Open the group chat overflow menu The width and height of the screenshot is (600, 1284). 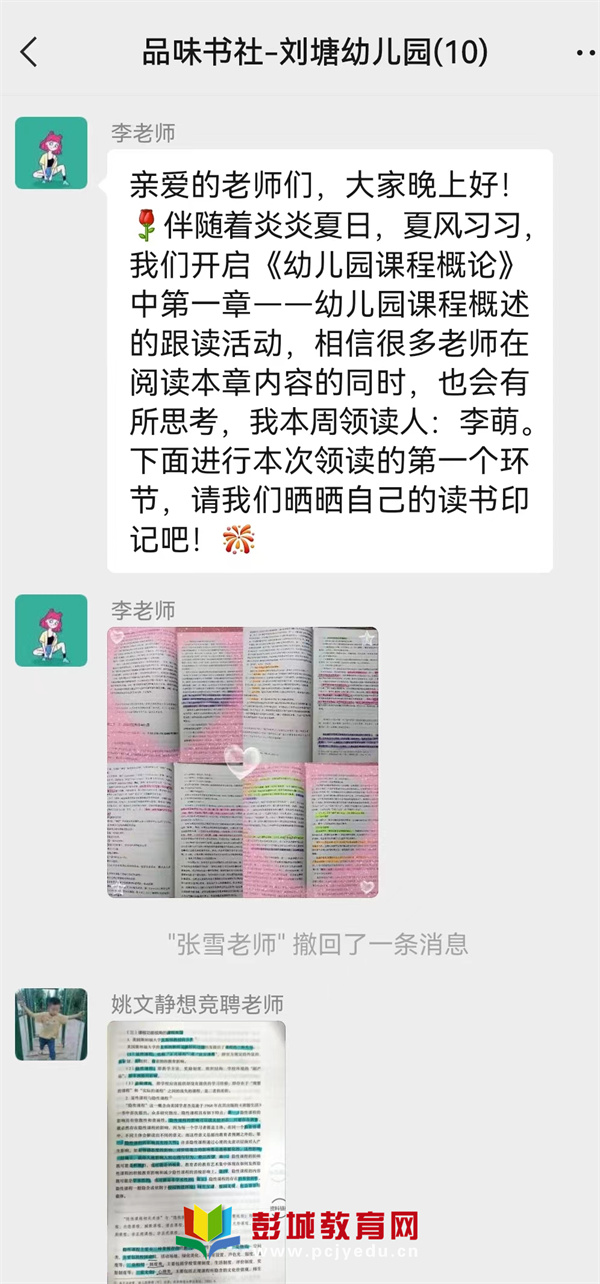click(586, 52)
